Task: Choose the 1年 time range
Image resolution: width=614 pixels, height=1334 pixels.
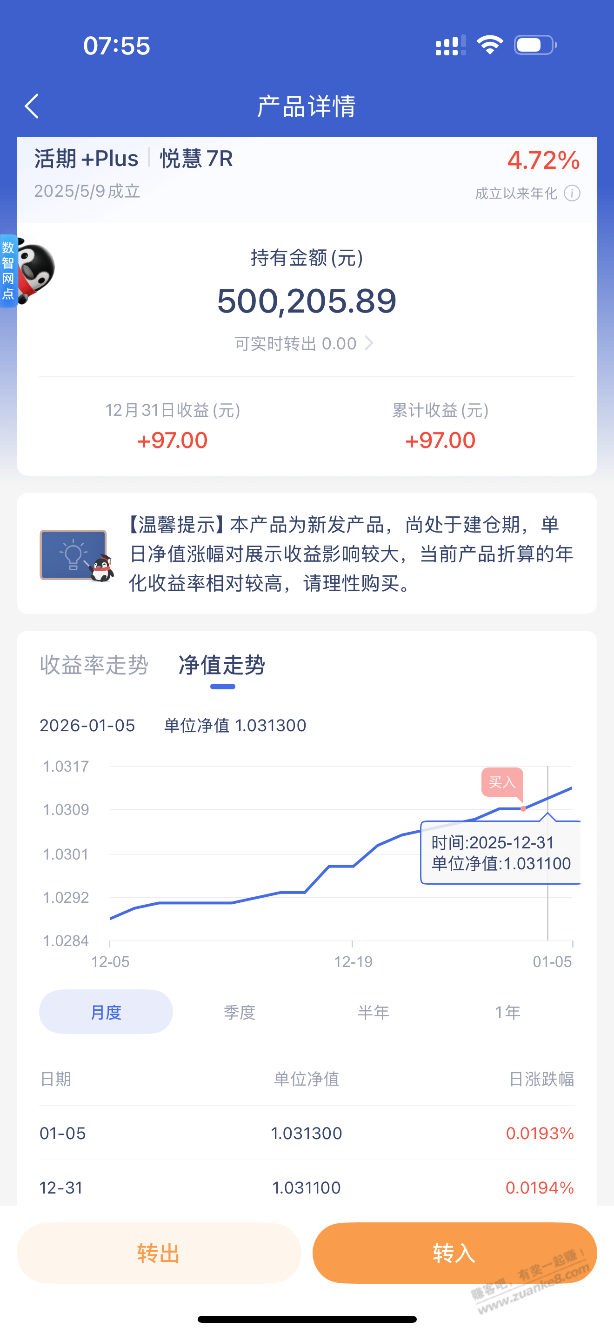Action: 507,1012
